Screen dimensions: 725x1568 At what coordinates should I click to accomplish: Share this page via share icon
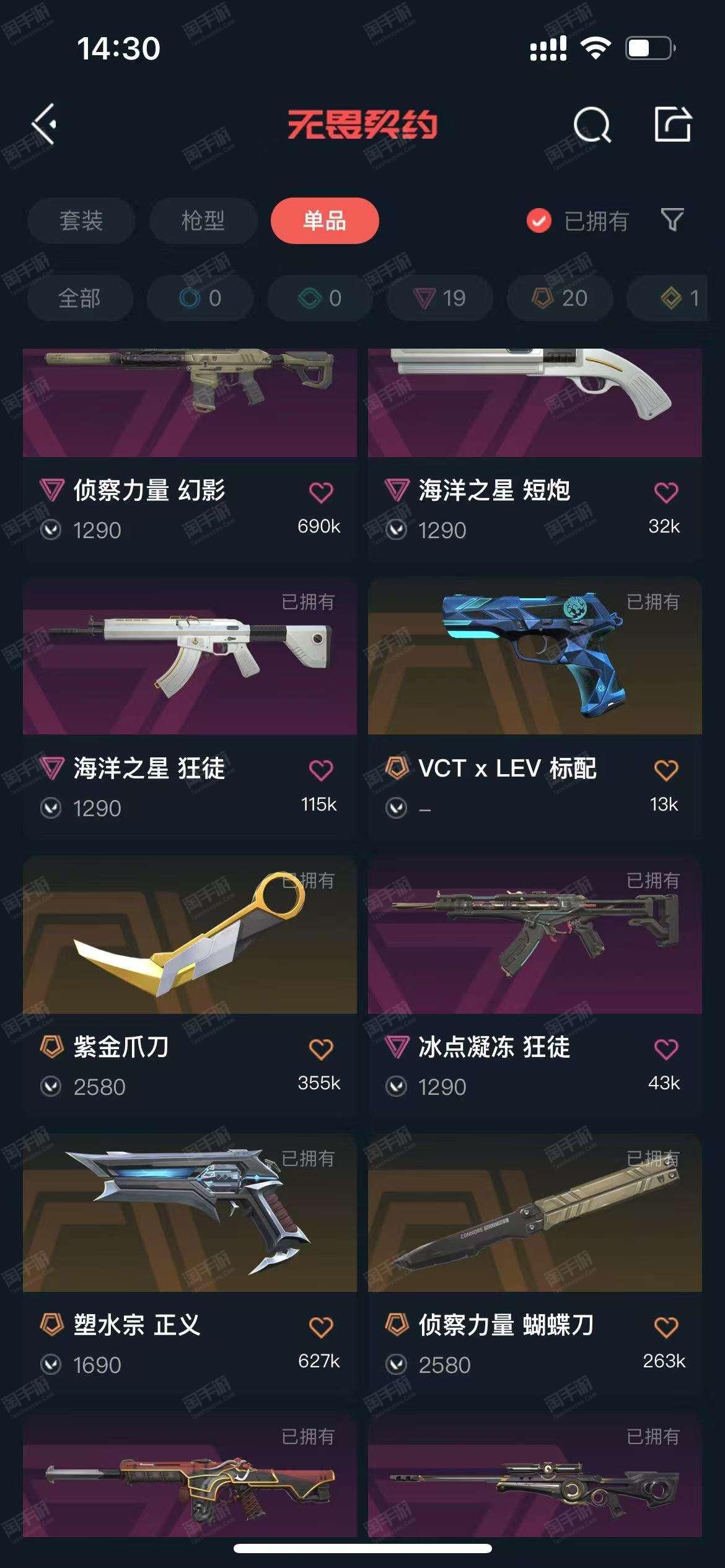673,124
